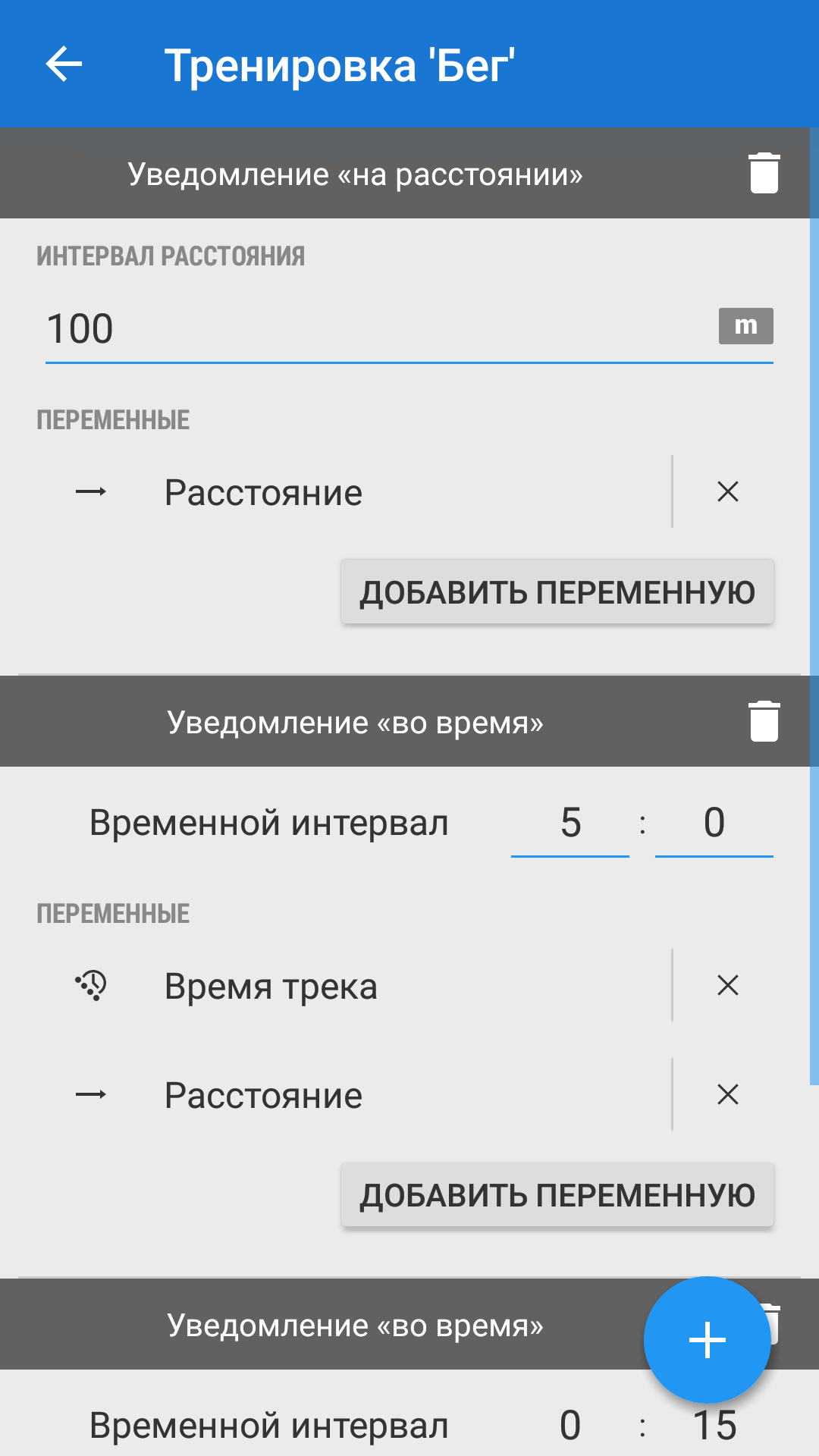Remove Расстояние variable from the distance notification
Screen dimensions: 819x1456
727,492
